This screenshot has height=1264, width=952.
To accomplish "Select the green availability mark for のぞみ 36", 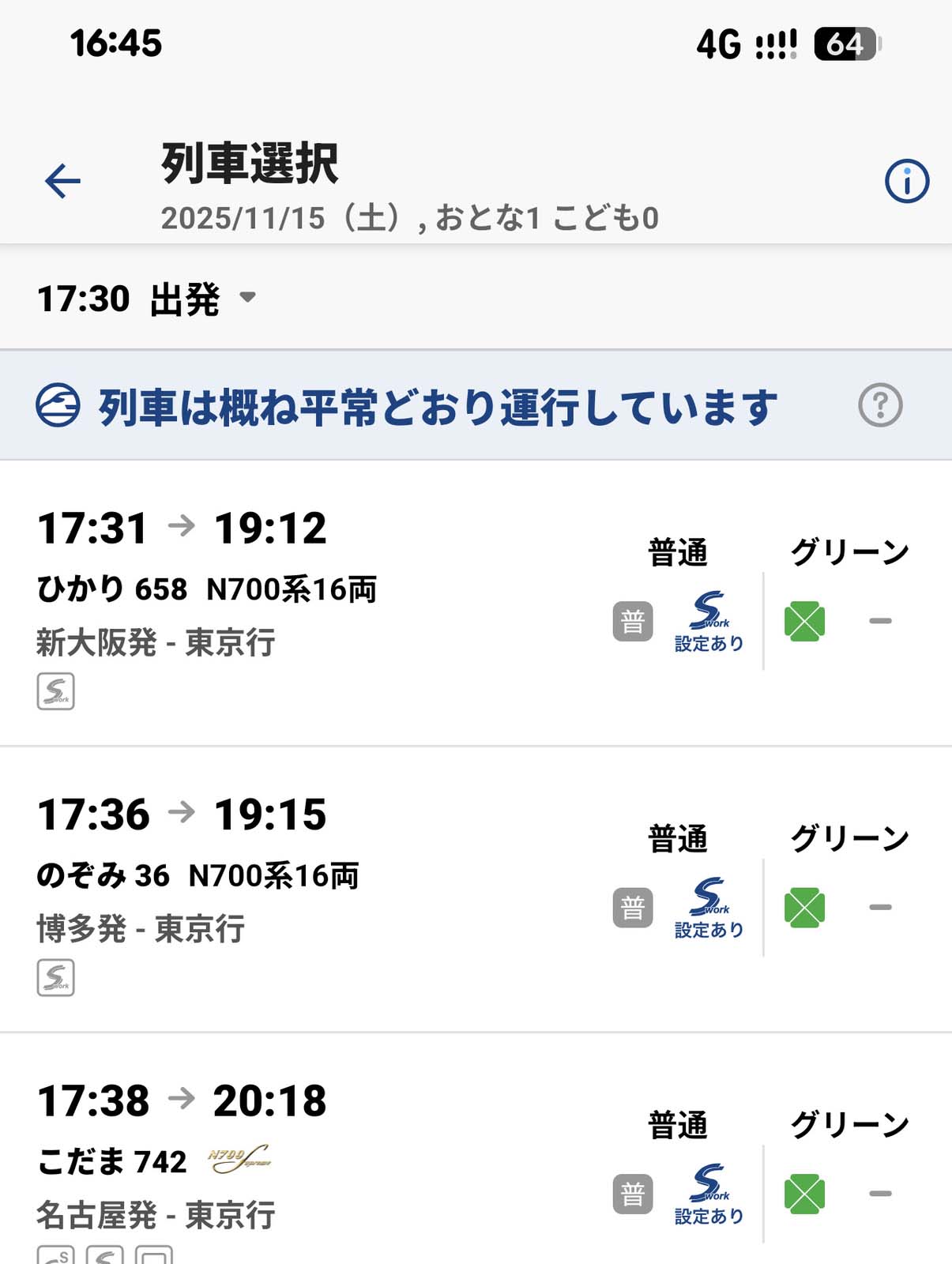I will [803, 906].
